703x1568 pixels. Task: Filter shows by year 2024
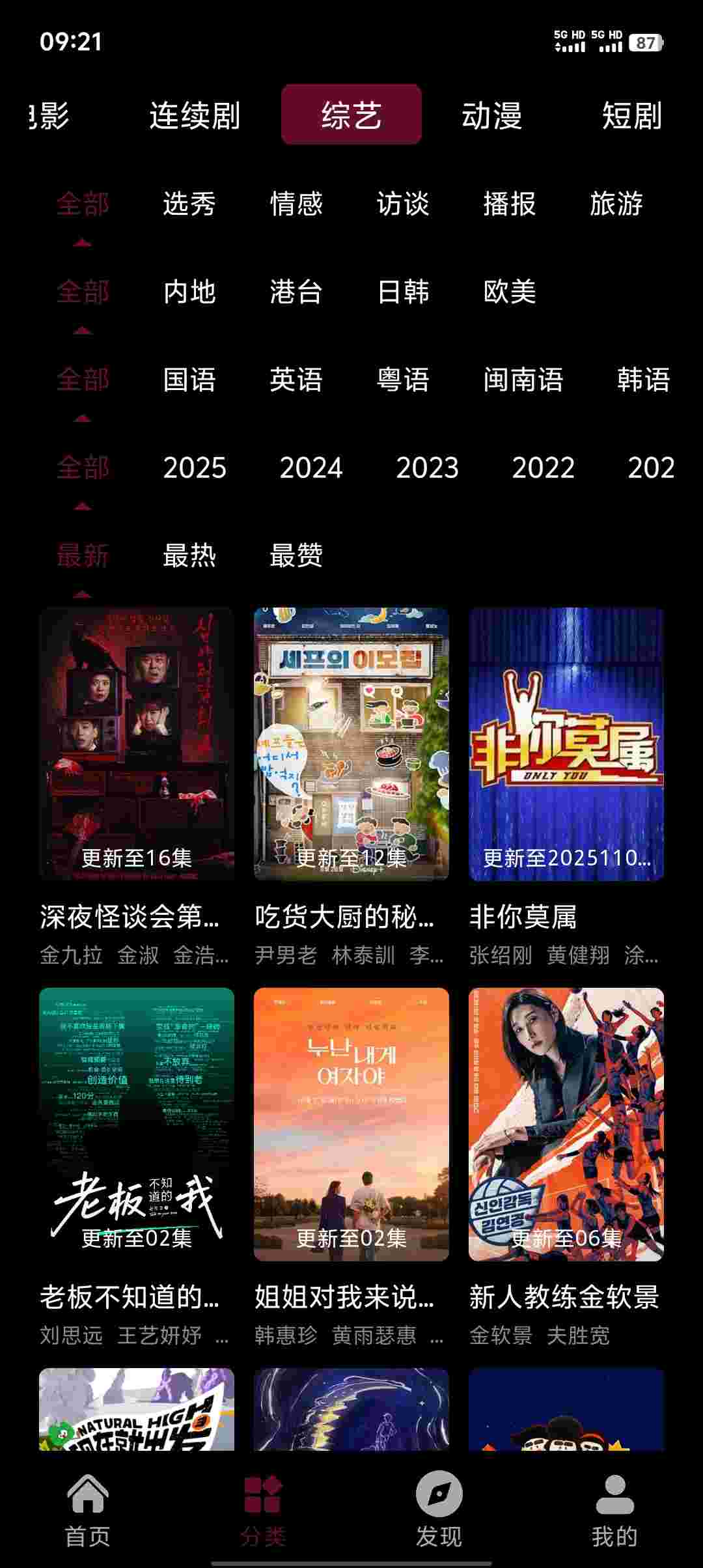coord(313,468)
